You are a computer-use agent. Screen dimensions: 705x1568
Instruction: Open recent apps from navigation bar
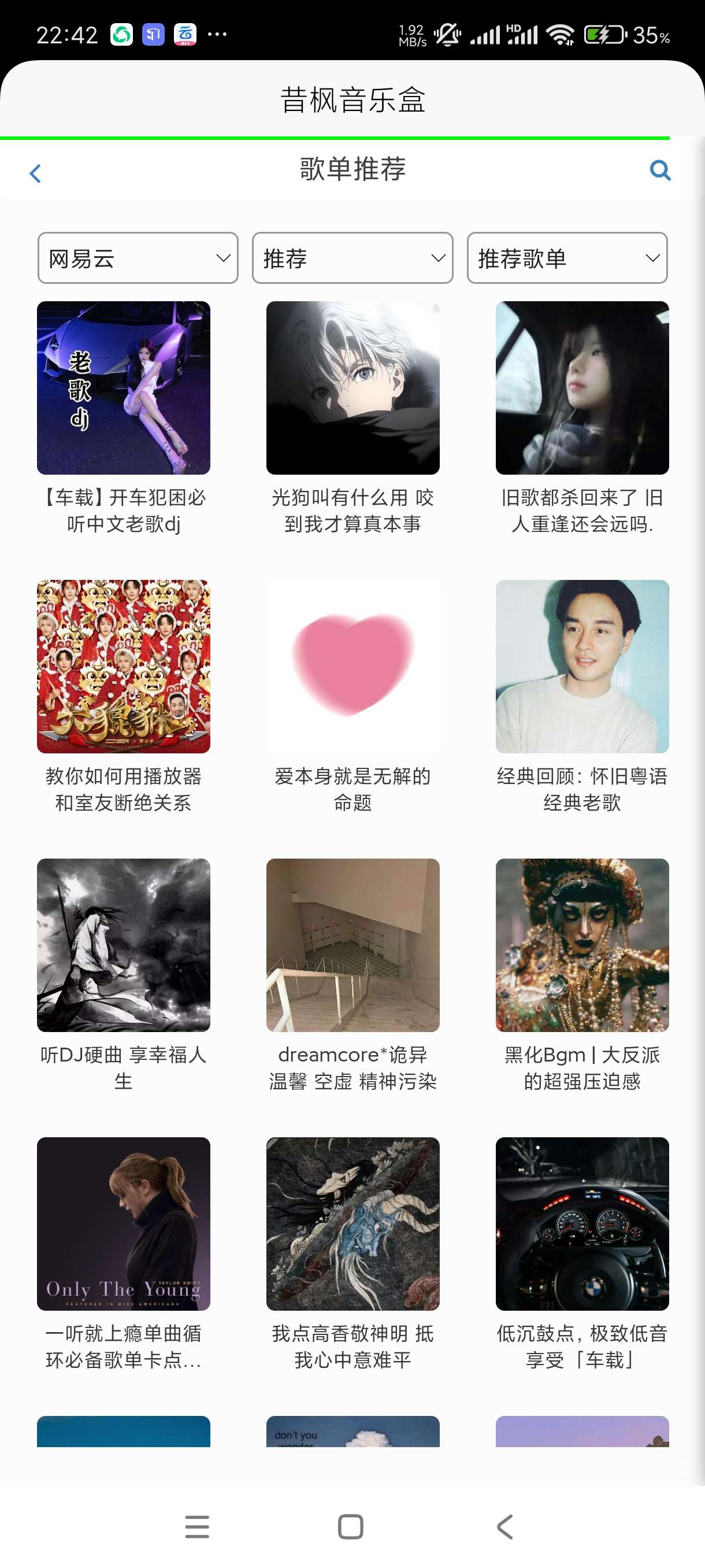(197, 1526)
